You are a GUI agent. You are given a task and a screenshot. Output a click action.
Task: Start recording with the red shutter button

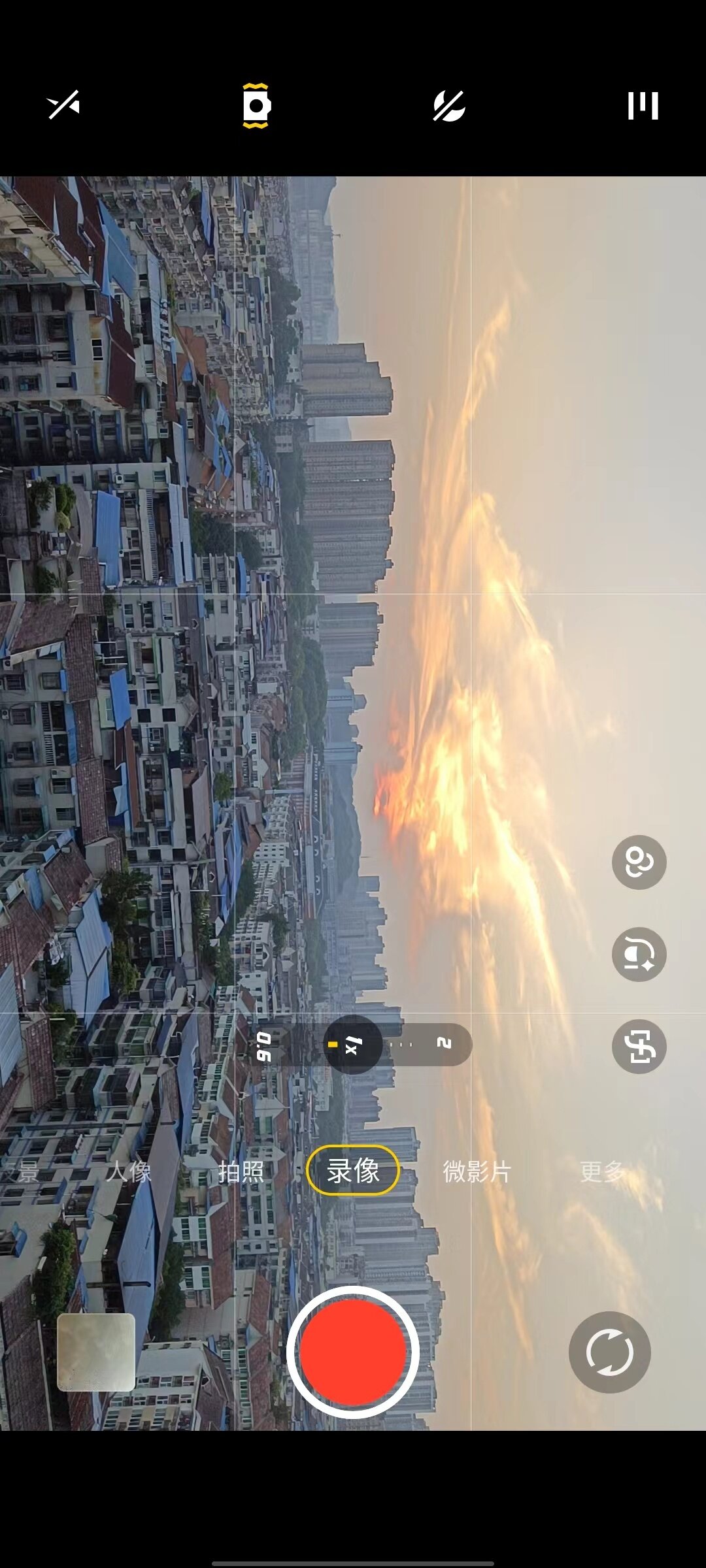pos(353,1352)
